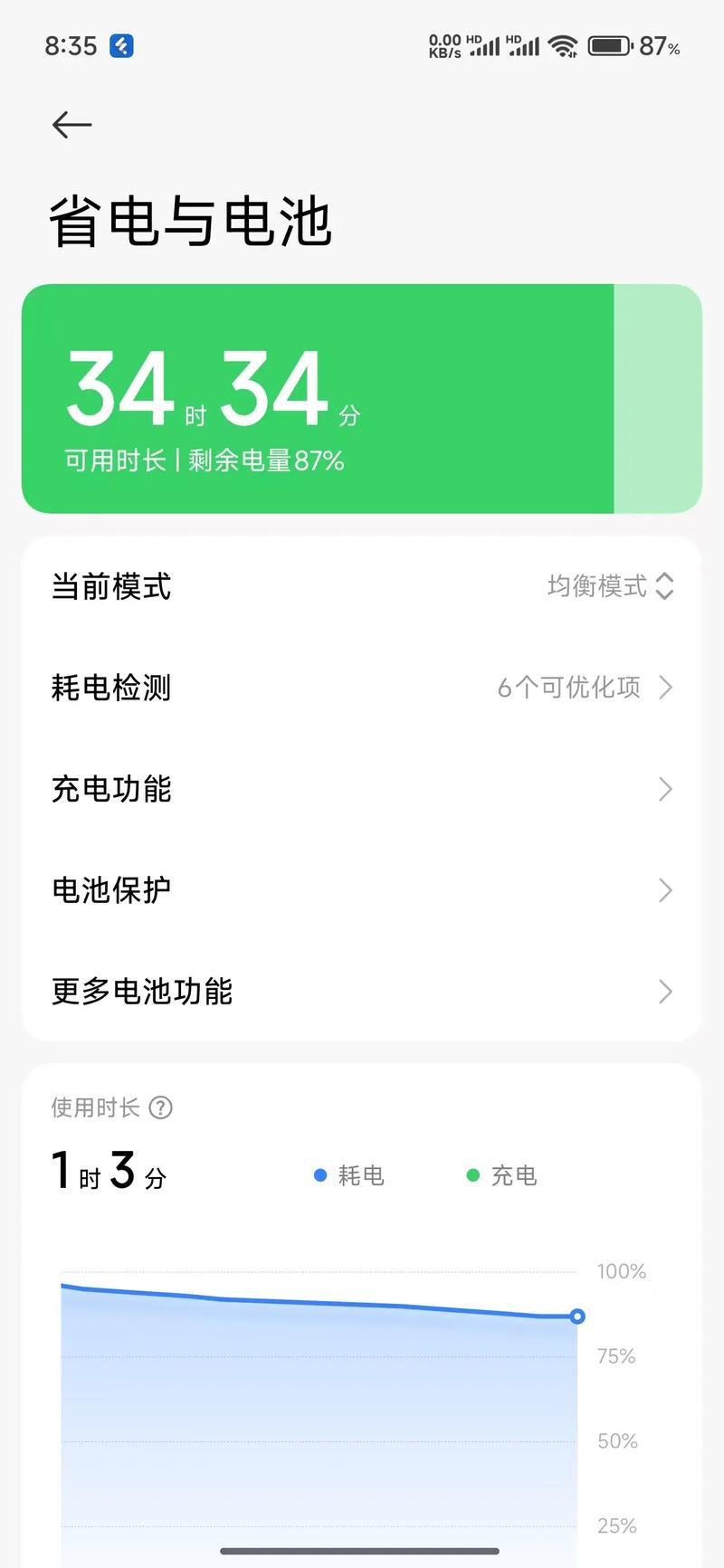Tap the help icon next to 使用时长

pyautogui.click(x=161, y=1107)
